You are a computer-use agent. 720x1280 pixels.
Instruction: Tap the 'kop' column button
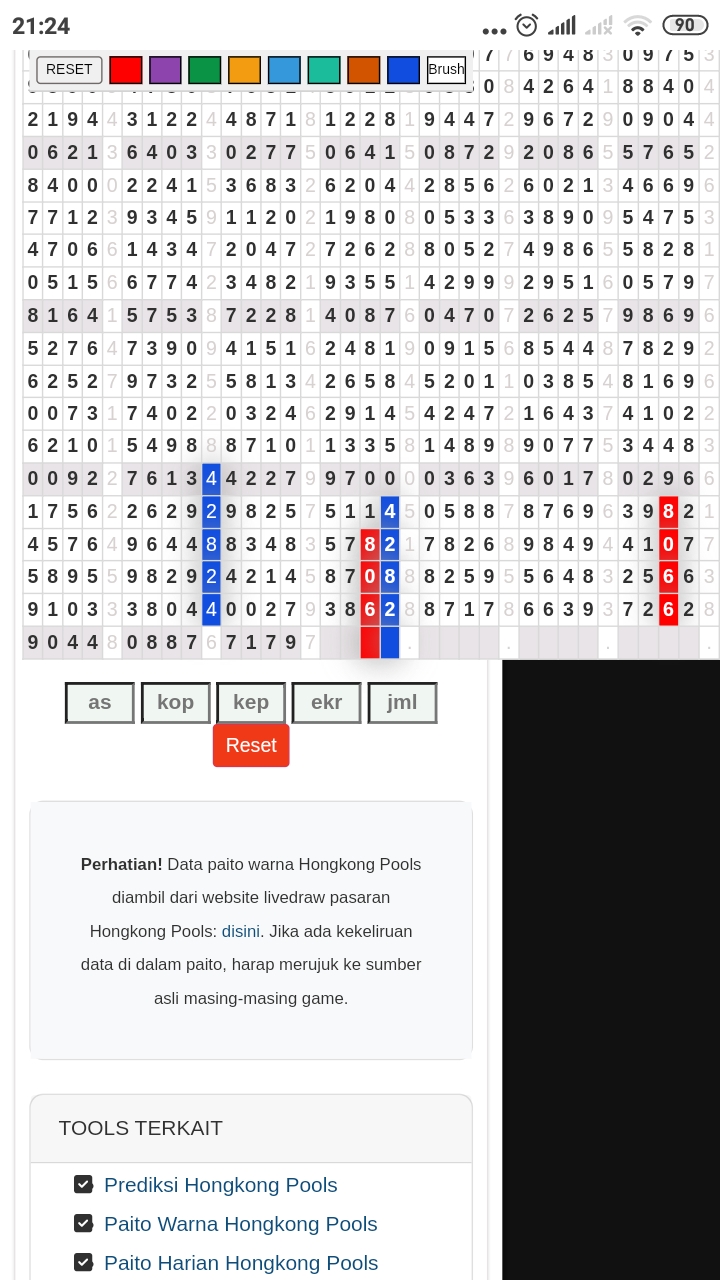[x=175, y=702]
